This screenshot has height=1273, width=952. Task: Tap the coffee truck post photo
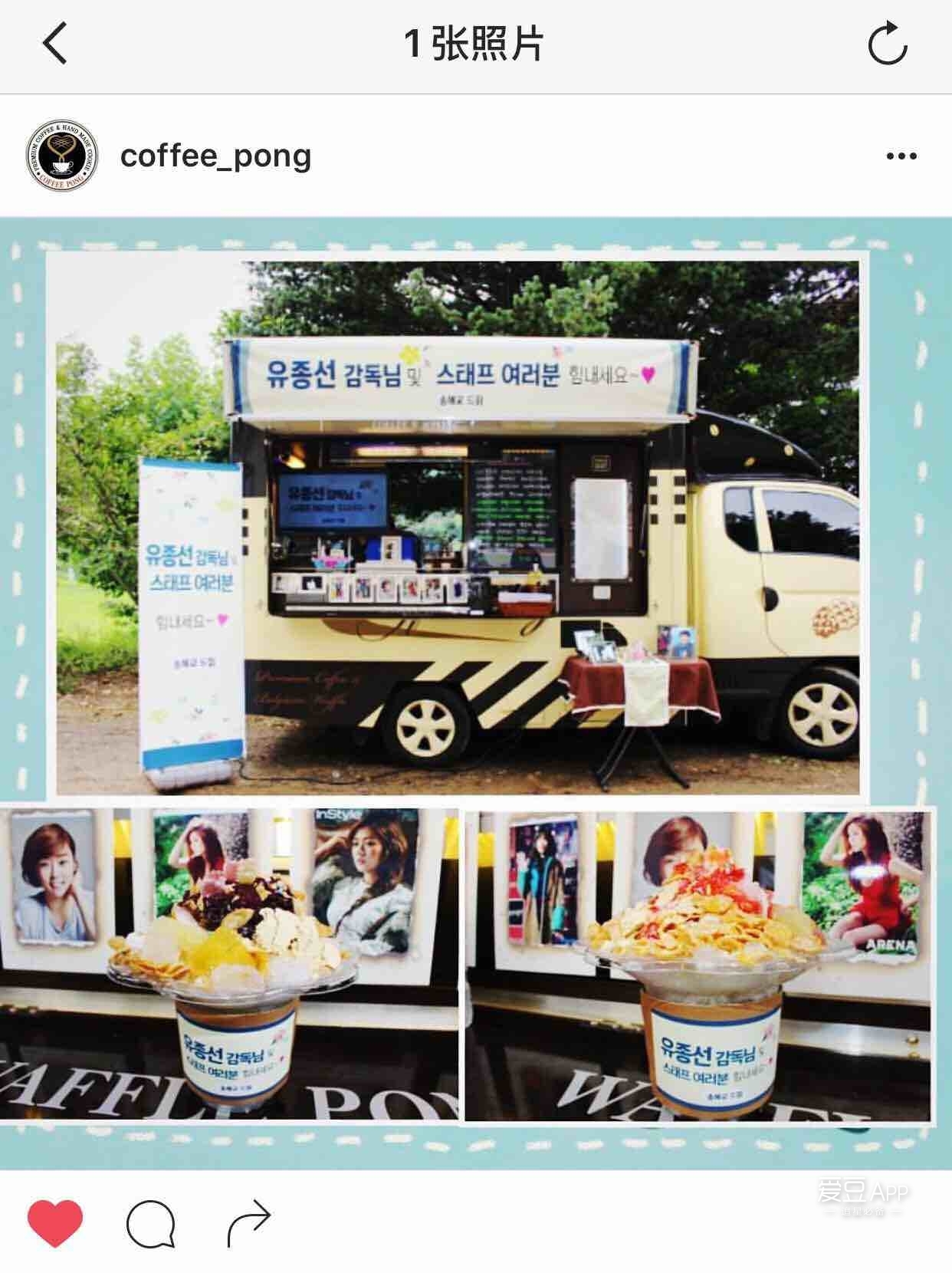475,690
